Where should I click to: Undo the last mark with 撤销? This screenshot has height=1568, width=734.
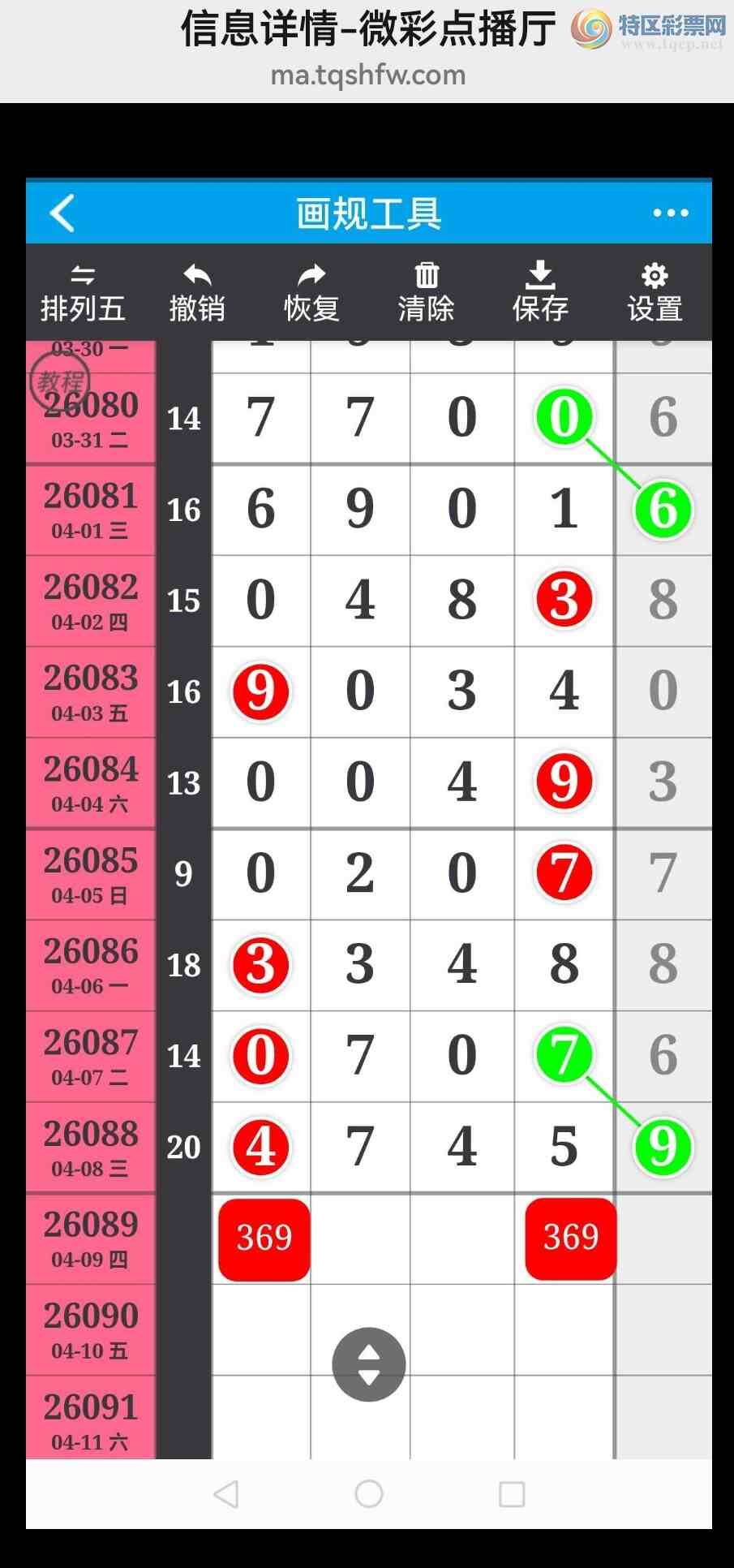(x=197, y=294)
